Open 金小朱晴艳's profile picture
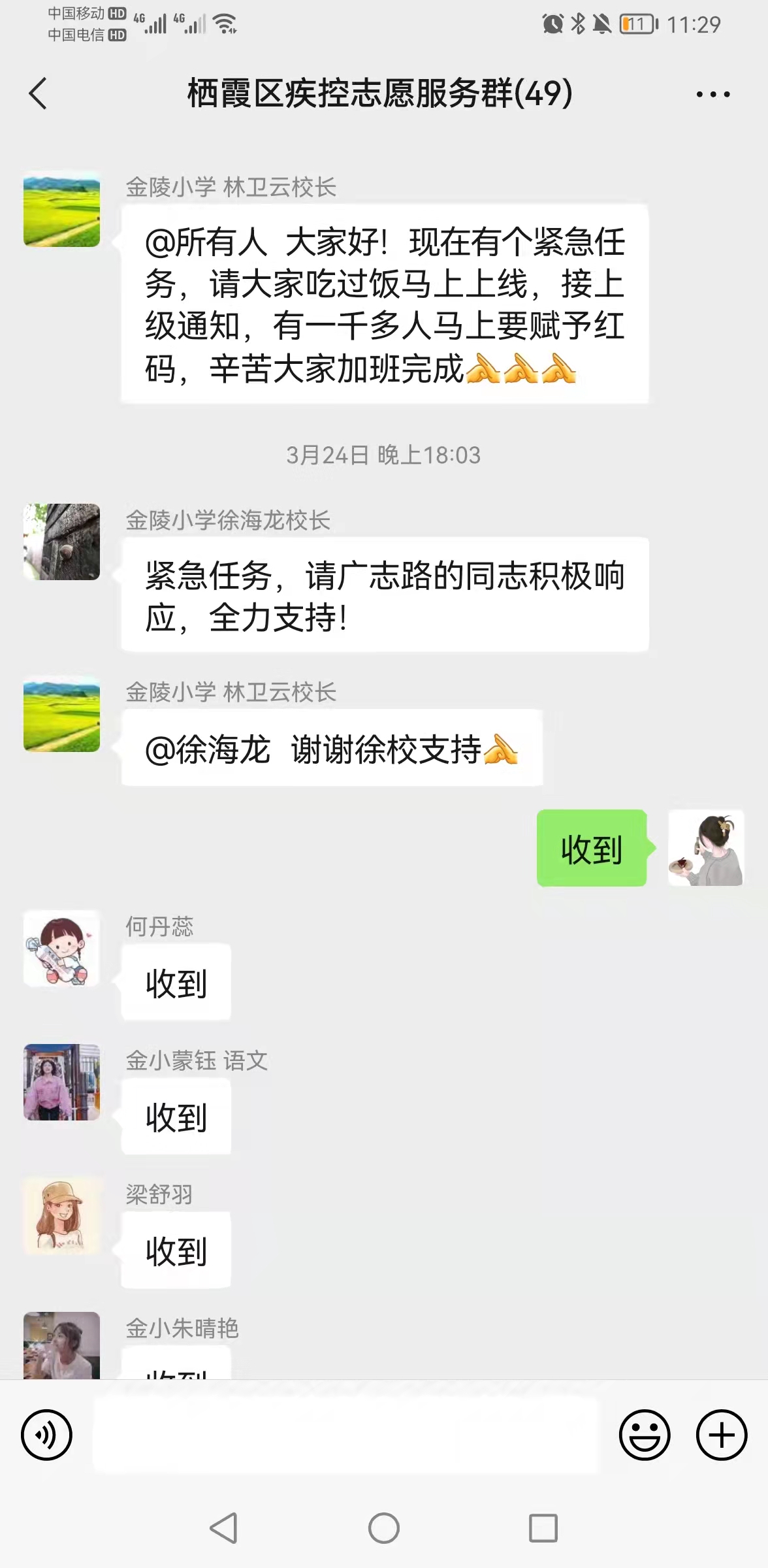 62,1346
